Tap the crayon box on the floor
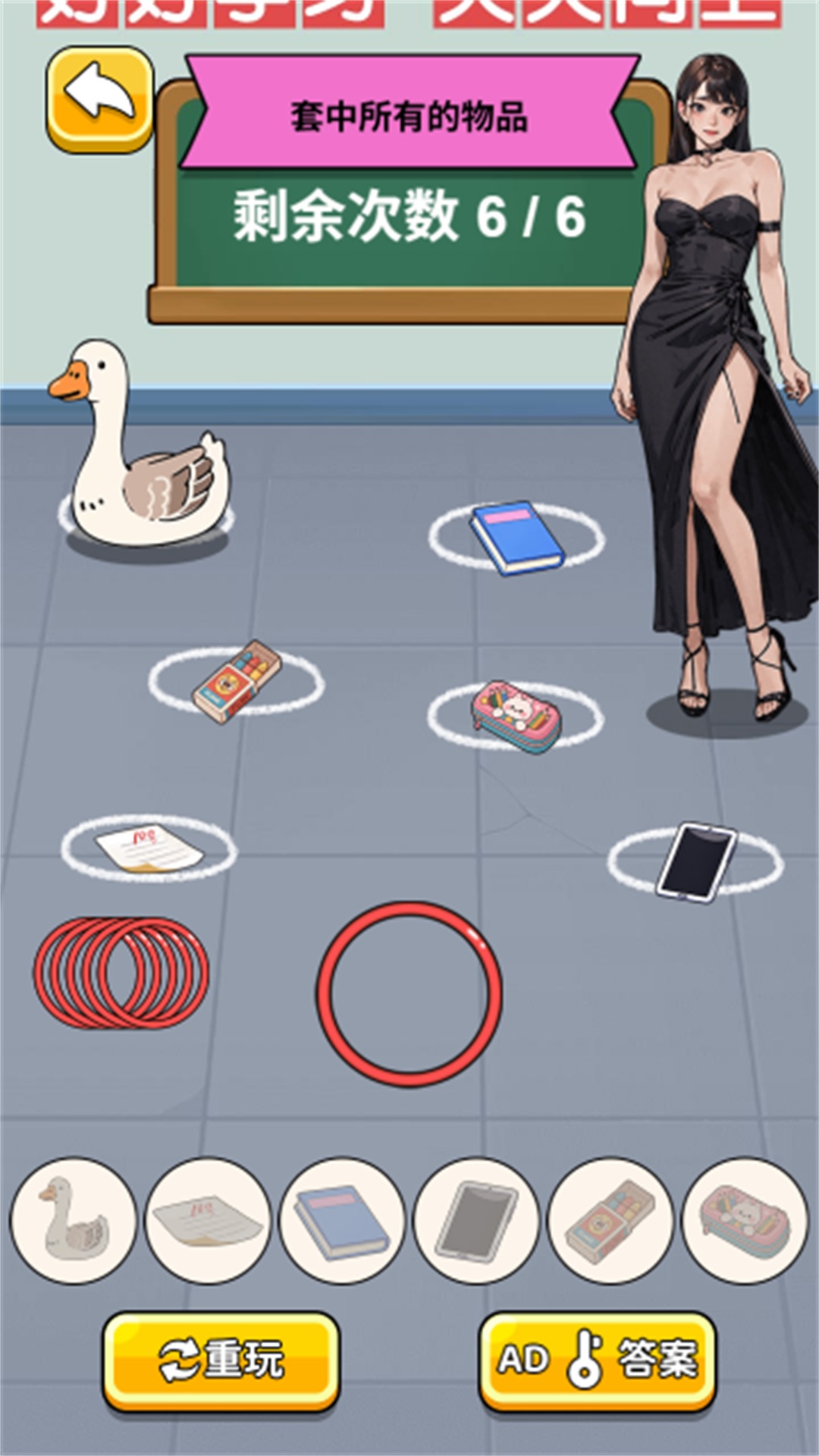The height and width of the screenshot is (1456, 819). pyautogui.click(x=237, y=681)
